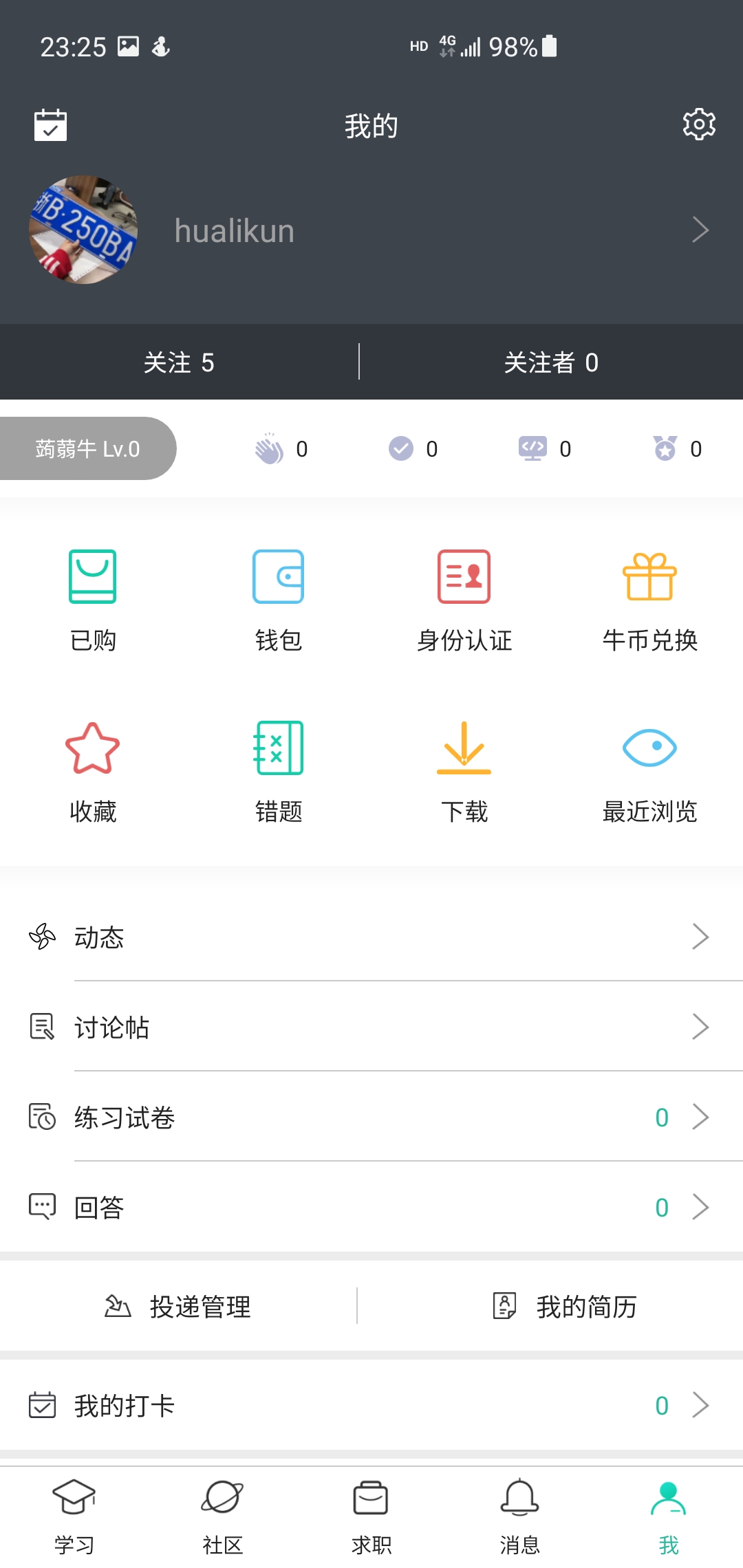The image size is (743, 1568).
Task: Open the 讨论帖 row
Action: pyautogui.click(x=371, y=1027)
